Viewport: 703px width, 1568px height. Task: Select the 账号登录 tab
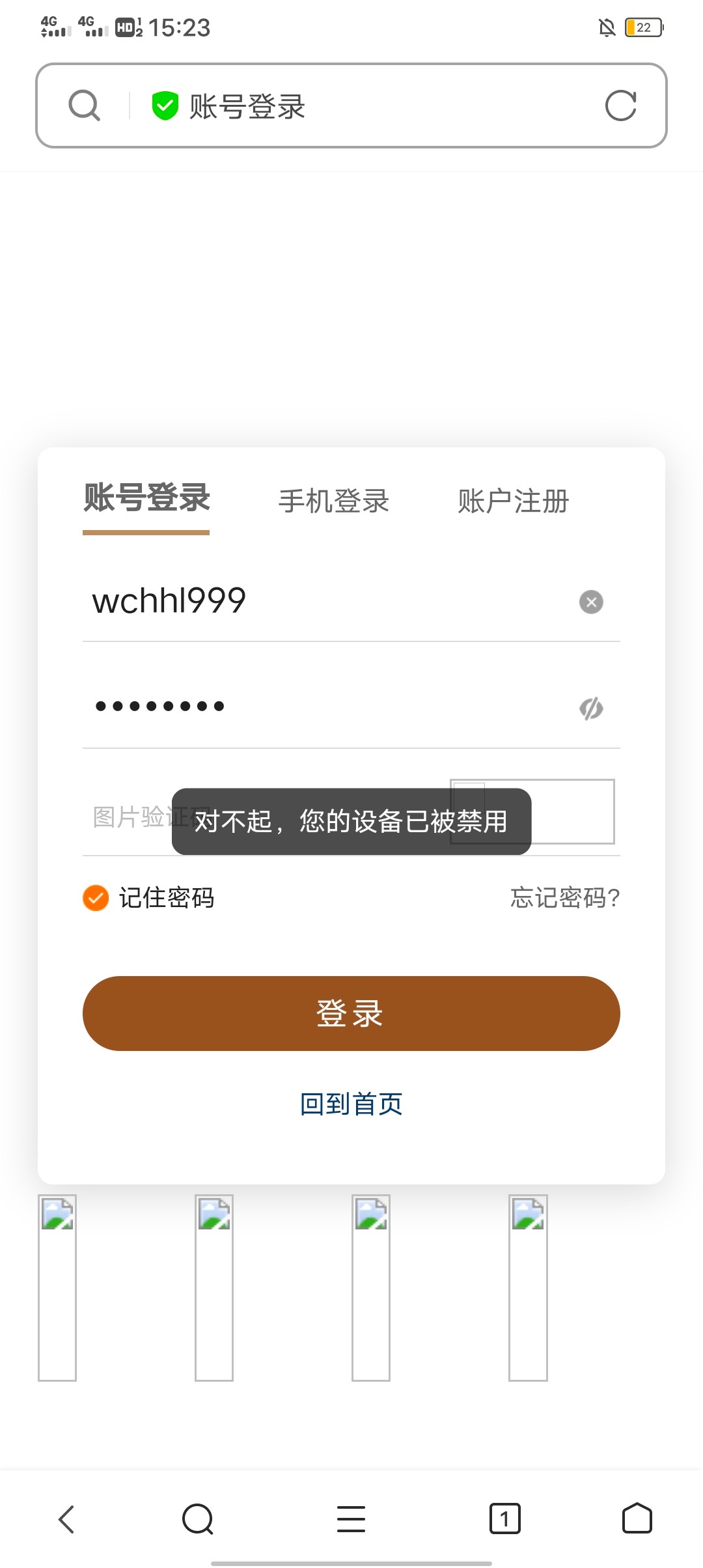tap(146, 499)
